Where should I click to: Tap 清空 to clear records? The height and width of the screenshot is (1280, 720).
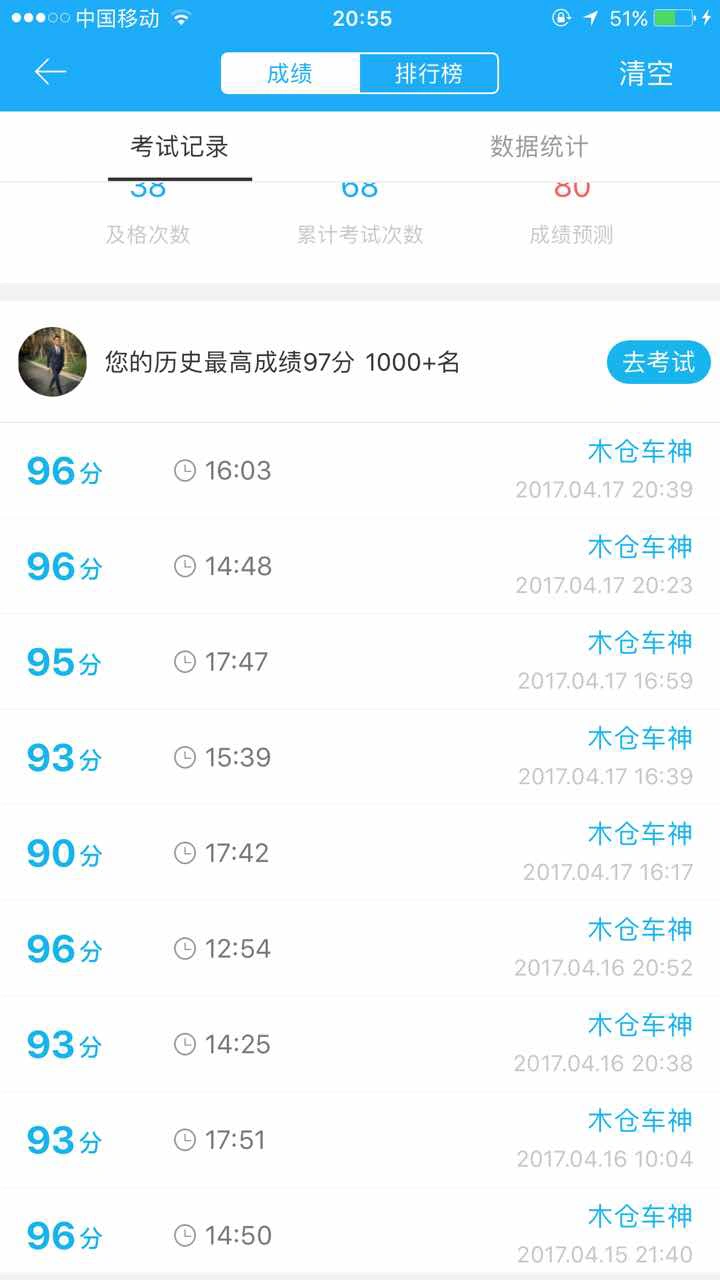coord(646,73)
